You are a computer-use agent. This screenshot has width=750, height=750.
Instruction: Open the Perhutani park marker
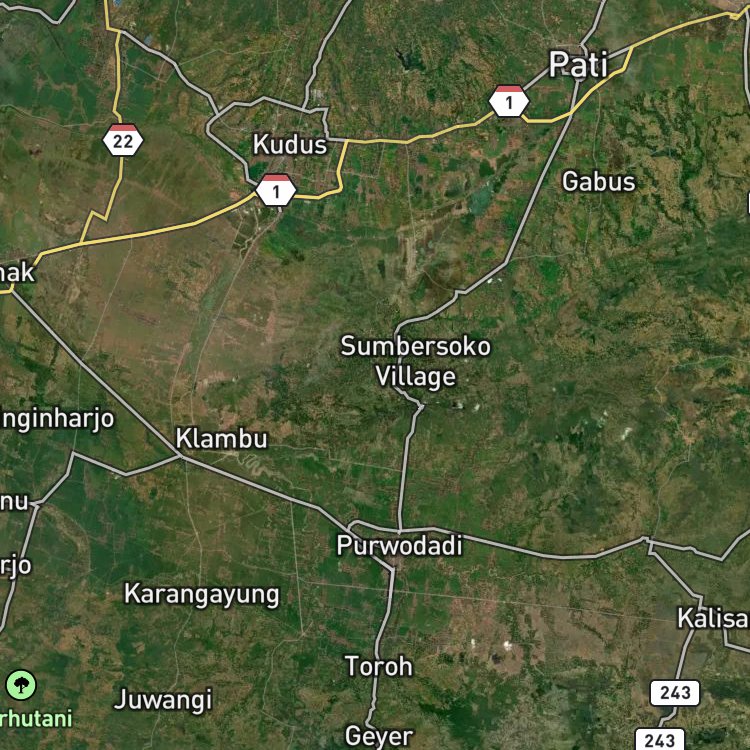point(21,684)
